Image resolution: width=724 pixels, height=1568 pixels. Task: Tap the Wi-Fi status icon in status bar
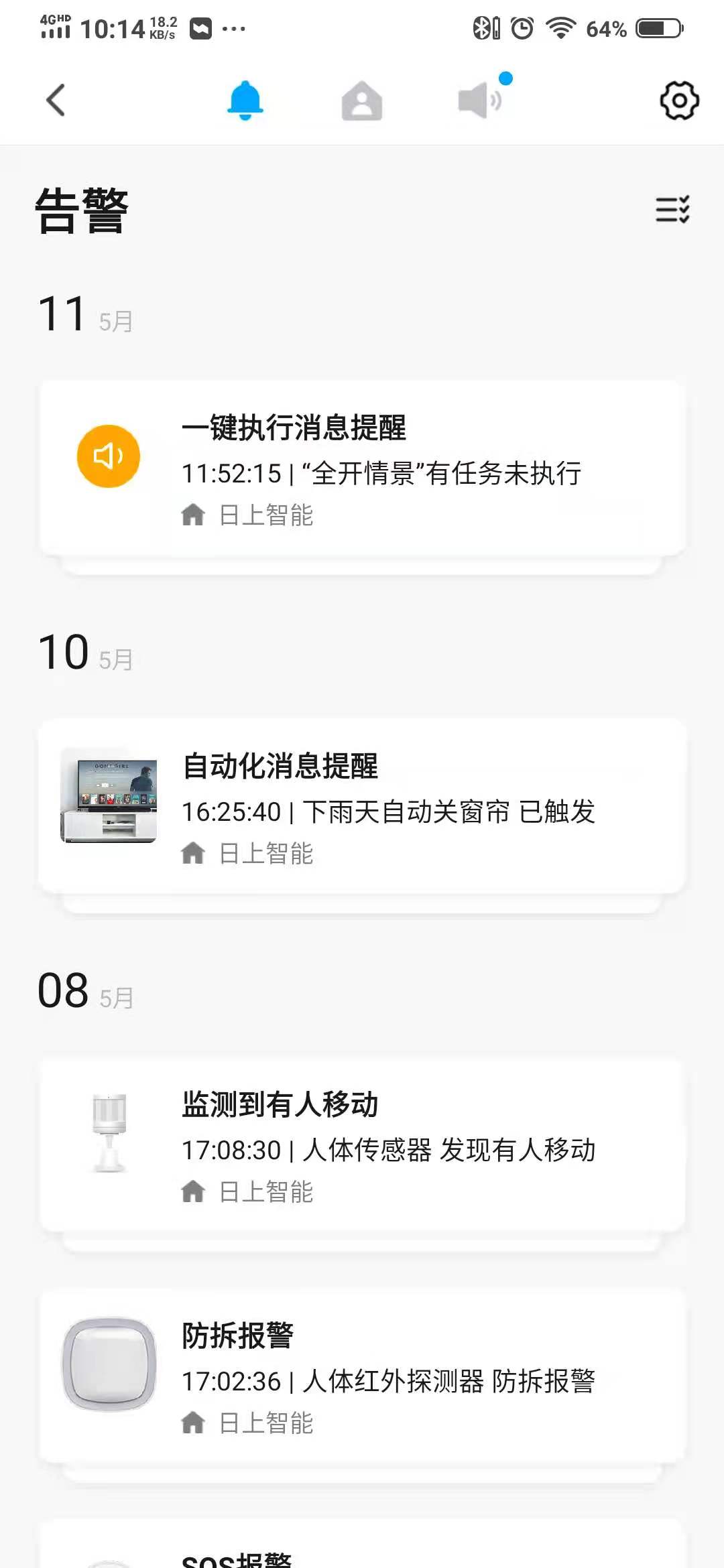coord(560,28)
